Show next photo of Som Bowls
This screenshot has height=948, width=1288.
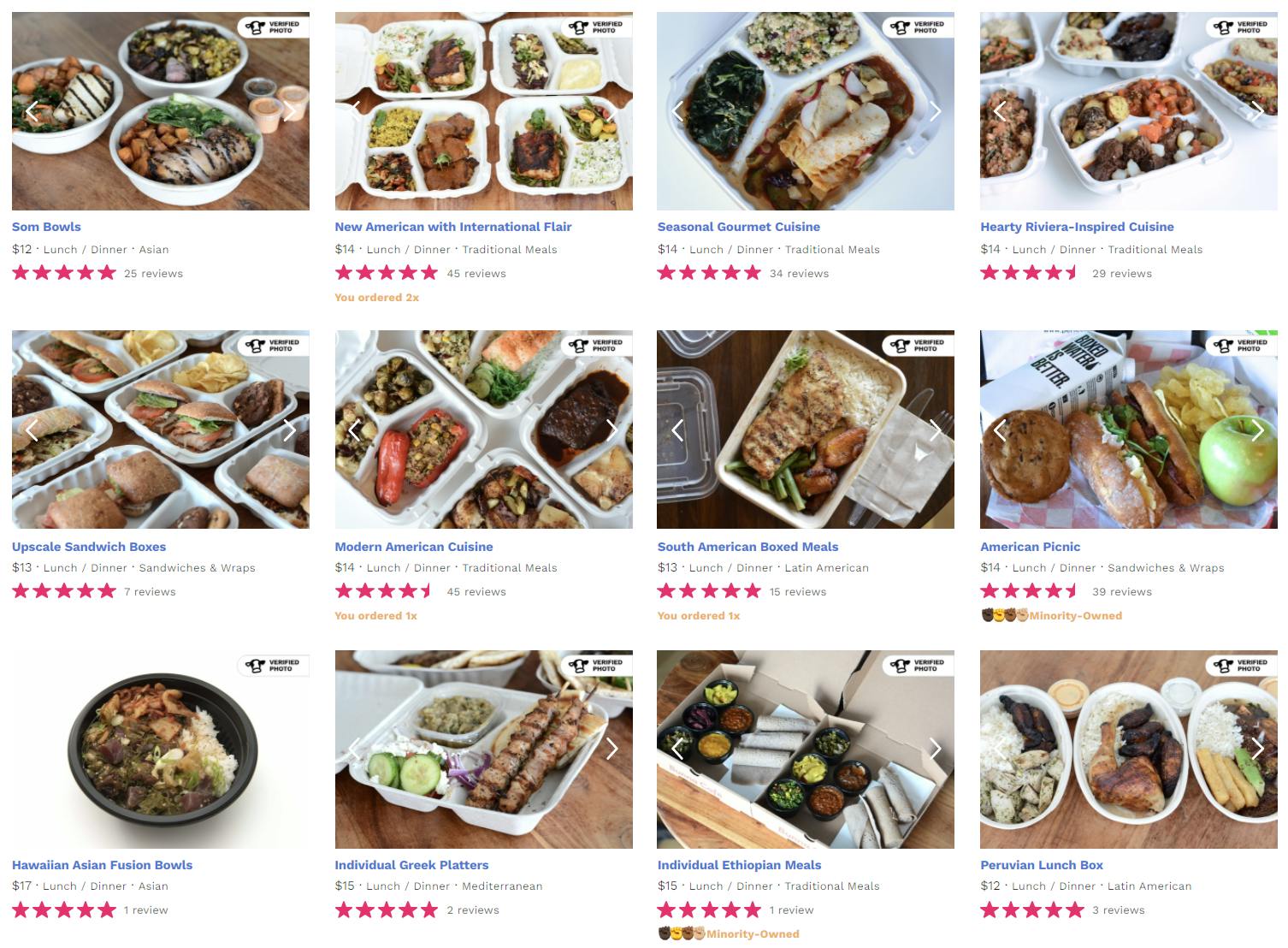290,111
